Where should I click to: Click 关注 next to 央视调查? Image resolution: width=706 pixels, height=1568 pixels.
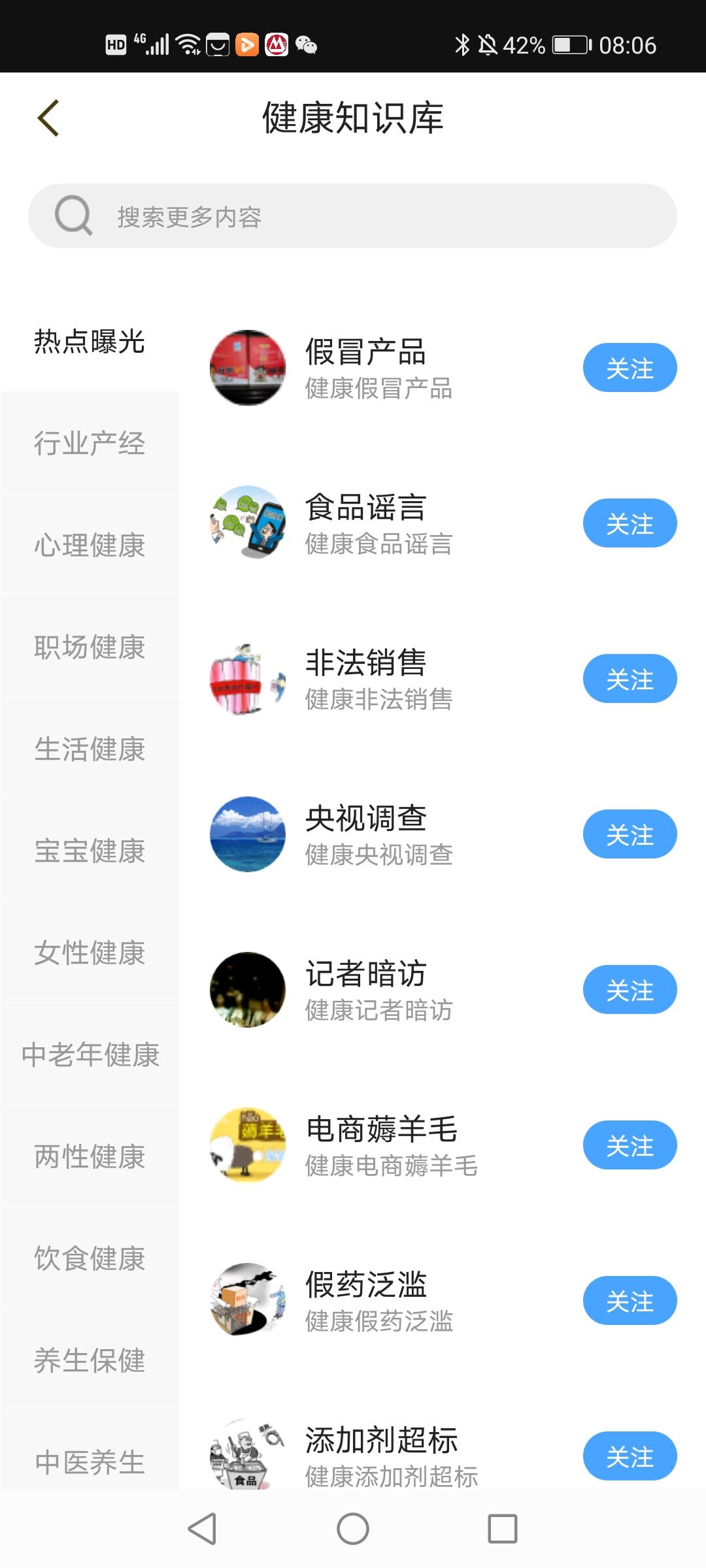pos(630,834)
